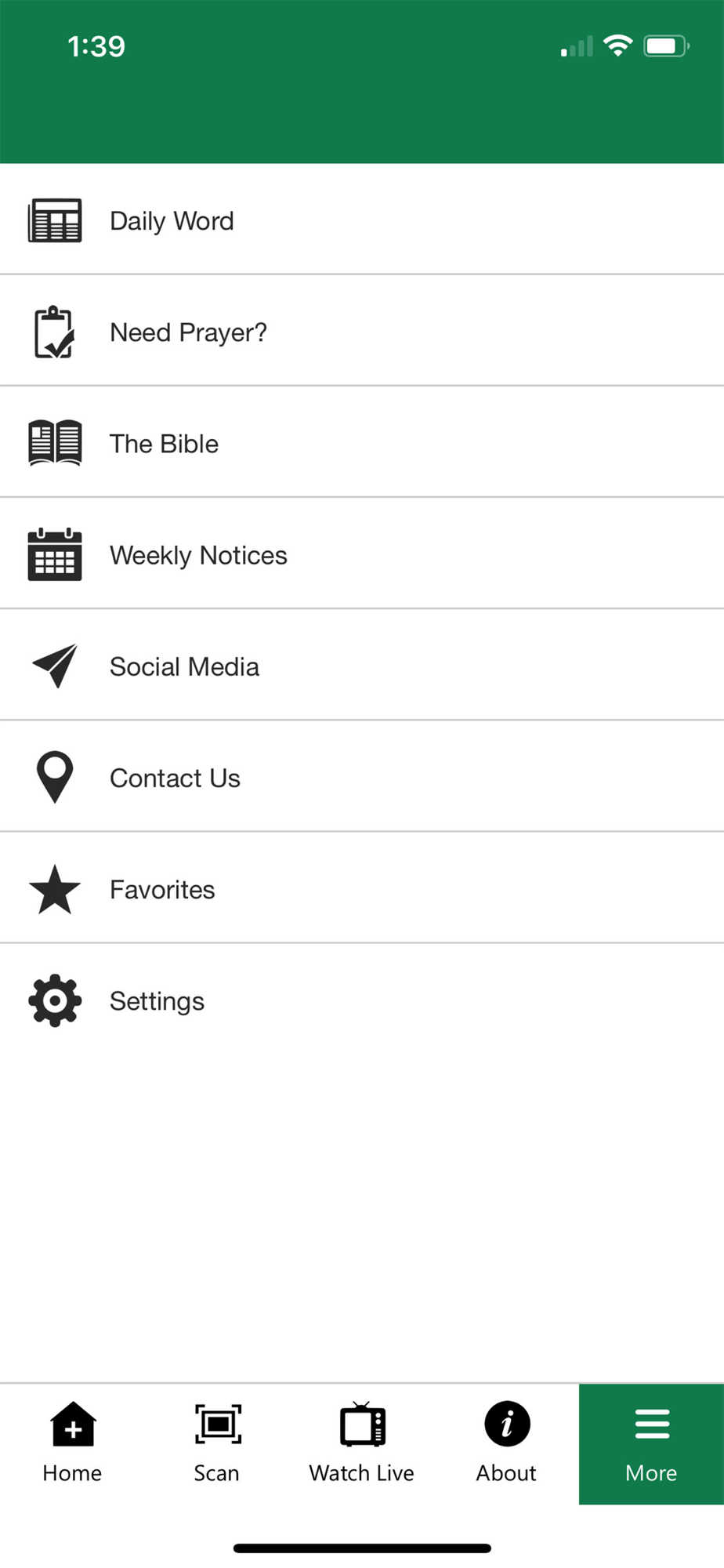Open Favorites
Viewport: 724px width, 1568px height.
tap(362, 887)
